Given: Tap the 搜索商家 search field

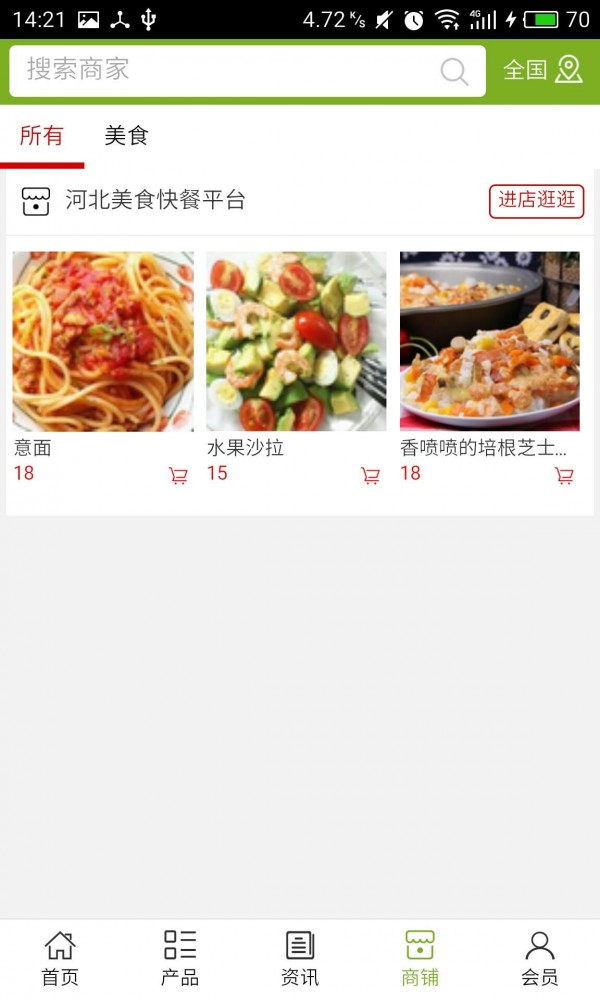Looking at the screenshot, I should click(230, 70).
